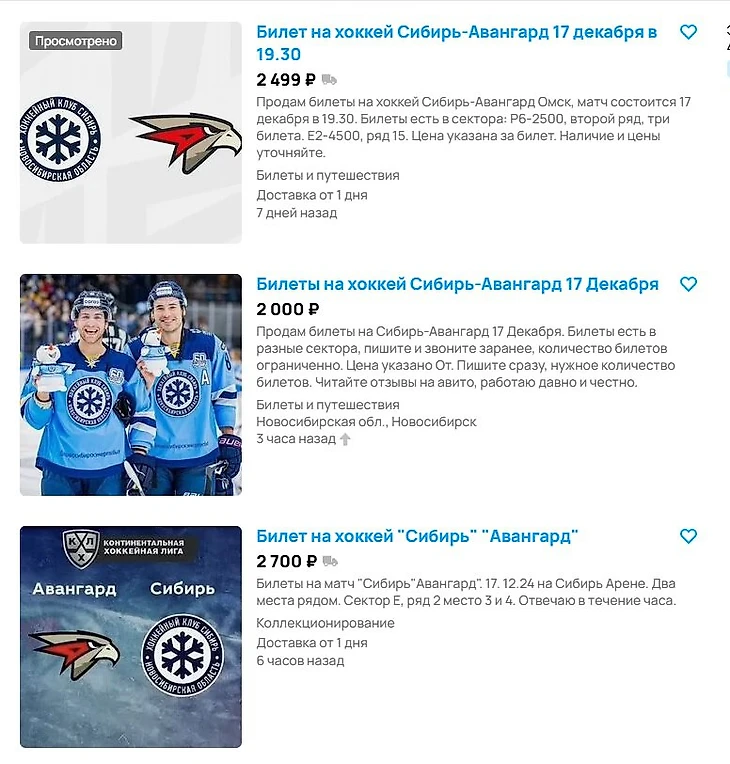The height and width of the screenshot is (764, 730).
Task: Open the КХЛ Авангард Сибирь listing image
Action: point(131,637)
